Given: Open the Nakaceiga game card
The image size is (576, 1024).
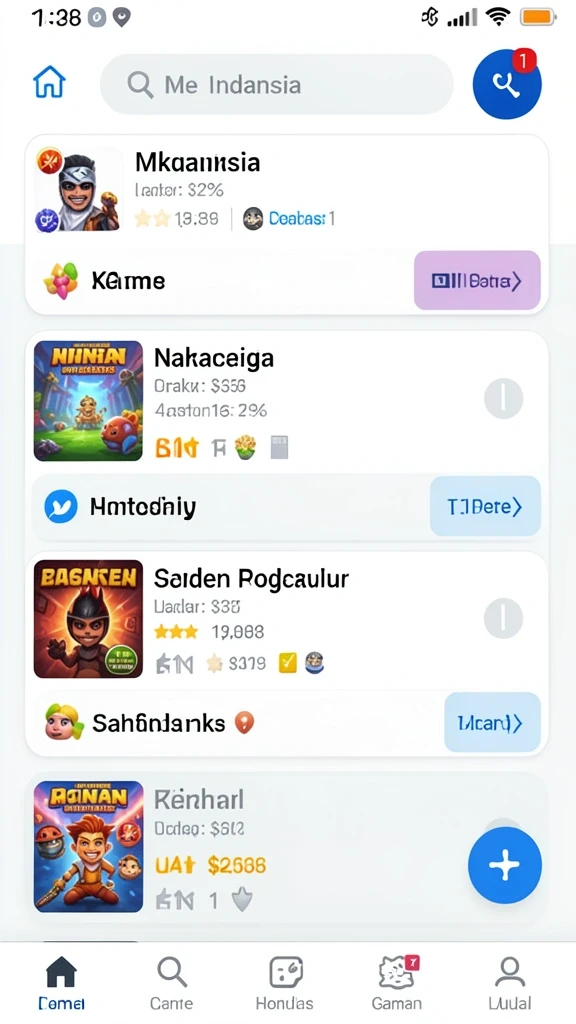Looking at the screenshot, I should click(286, 400).
